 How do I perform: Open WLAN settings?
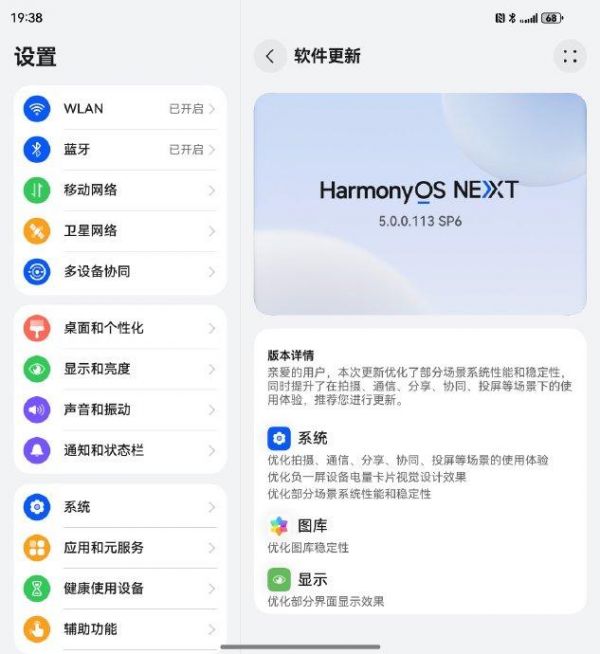pyautogui.click(x=120, y=108)
